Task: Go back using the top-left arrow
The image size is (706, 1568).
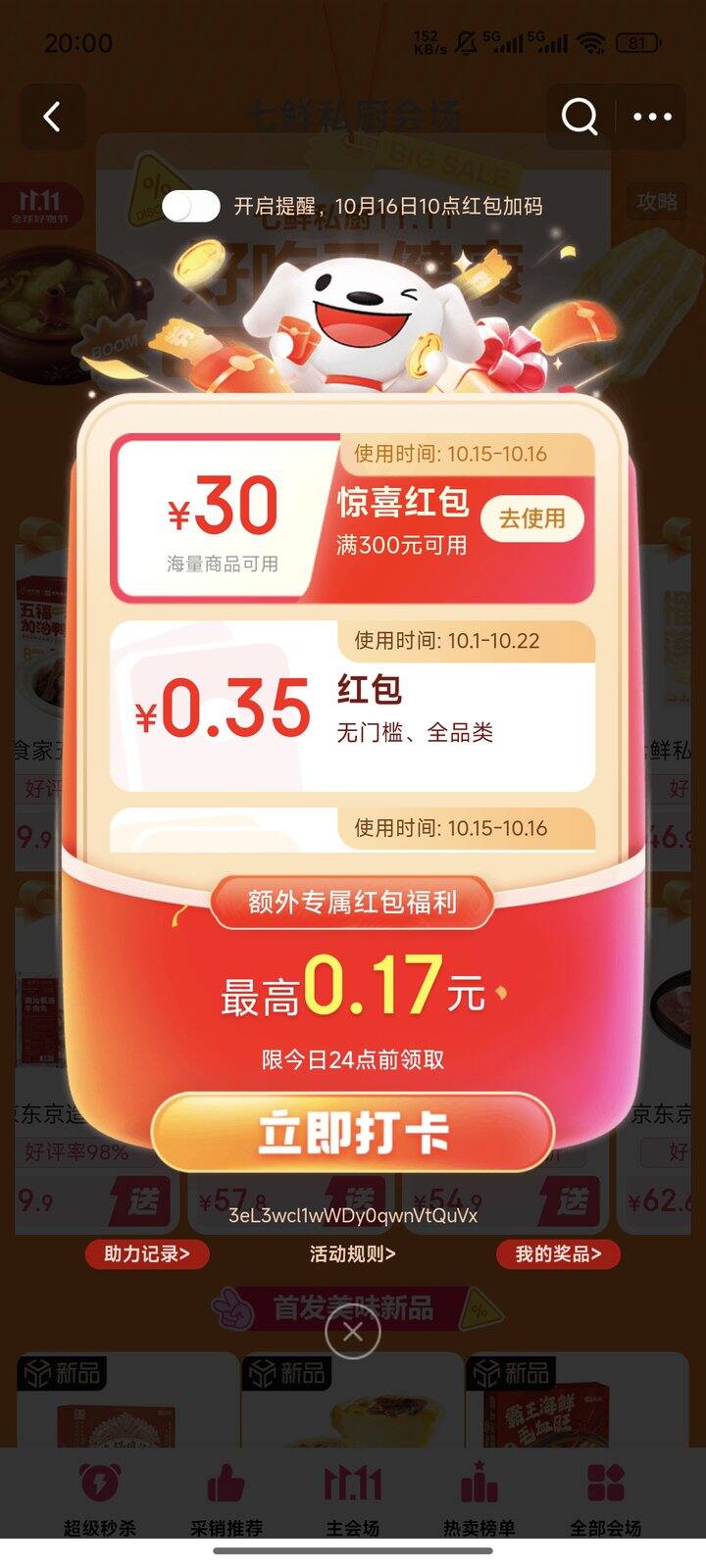Action: (x=52, y=117)
